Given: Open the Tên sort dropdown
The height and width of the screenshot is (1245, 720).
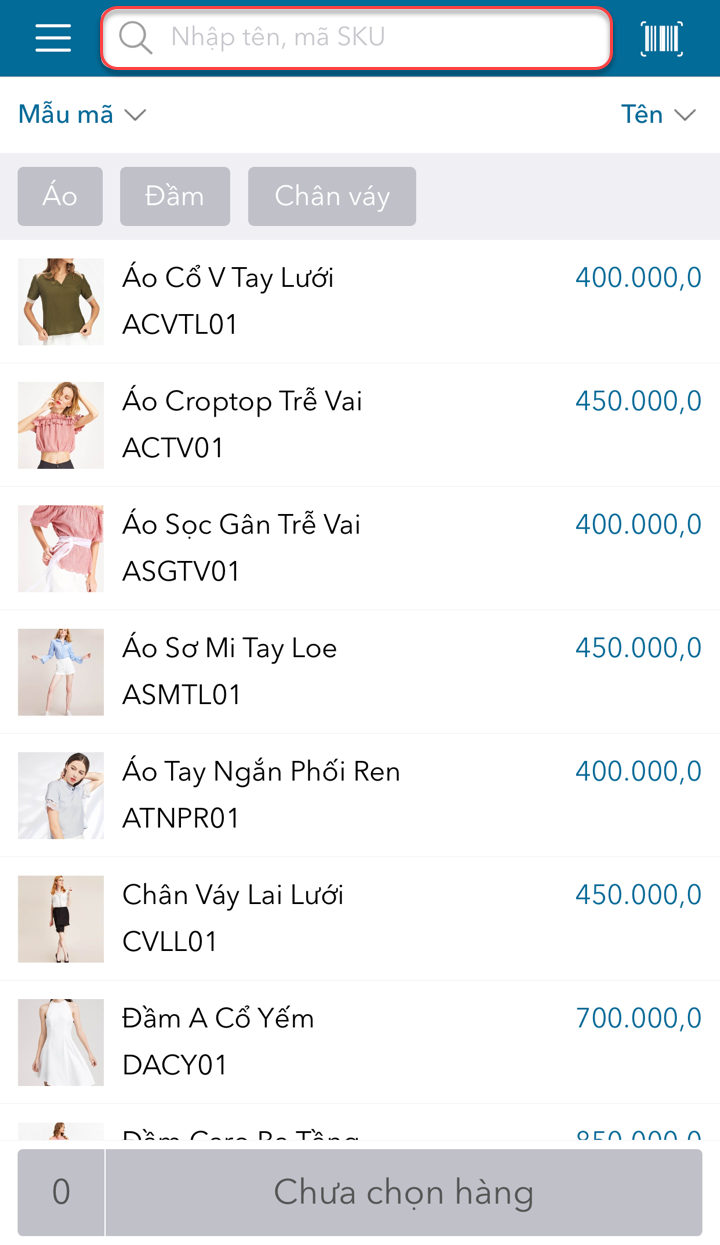Looking at the screenshot, I should point(657,115).
